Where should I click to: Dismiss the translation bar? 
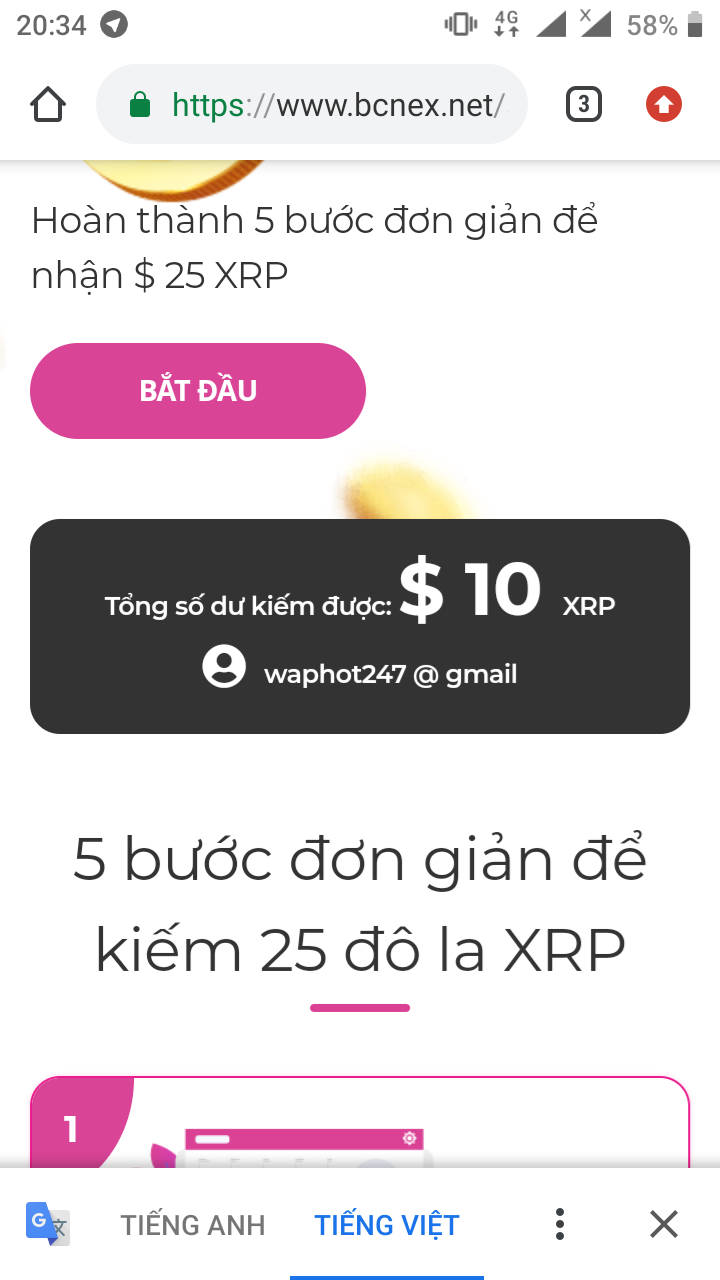(664, 1224)
